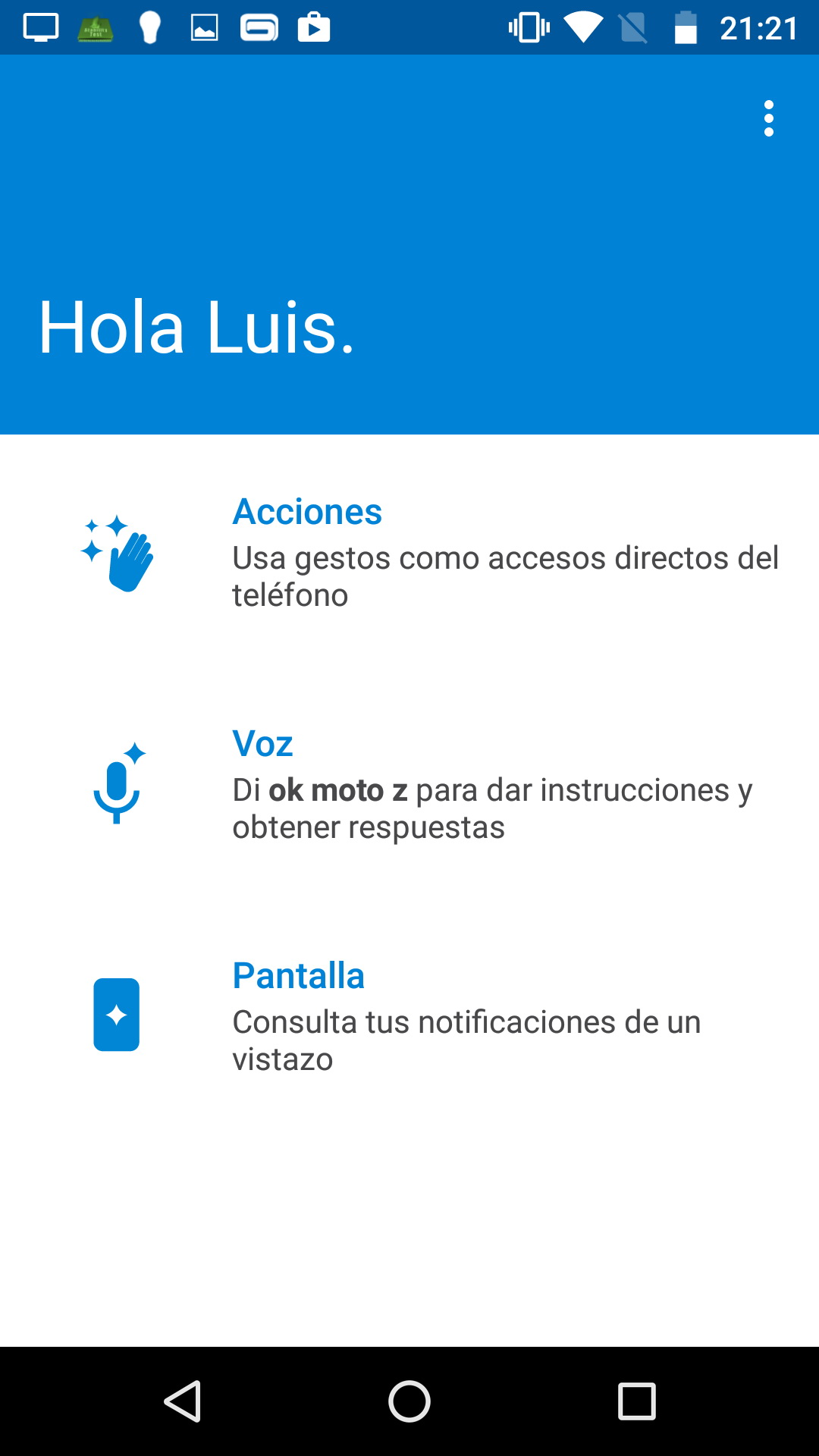Open the three-dot overflow menu
Screen dimensions: 819x1456
point(768,119)
